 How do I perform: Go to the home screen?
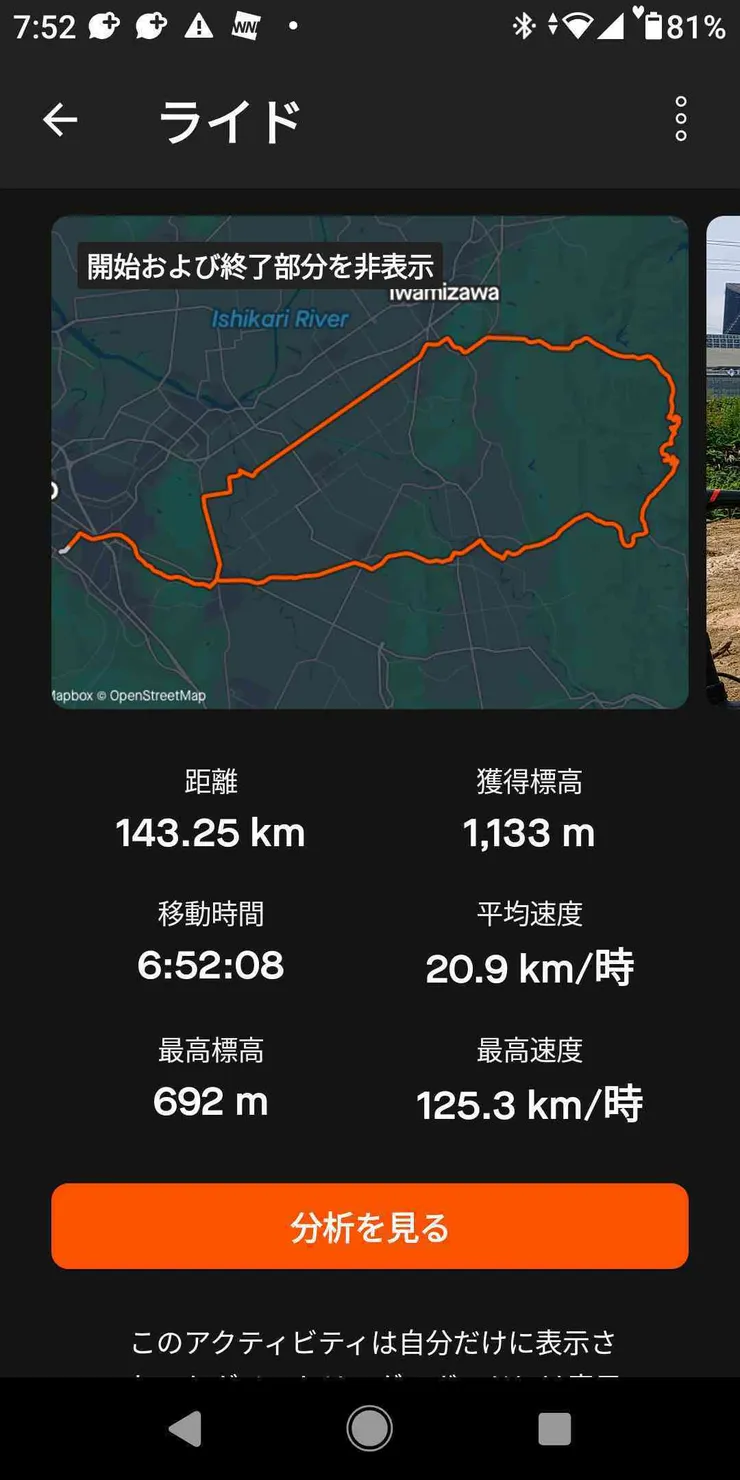(370, 1429)
